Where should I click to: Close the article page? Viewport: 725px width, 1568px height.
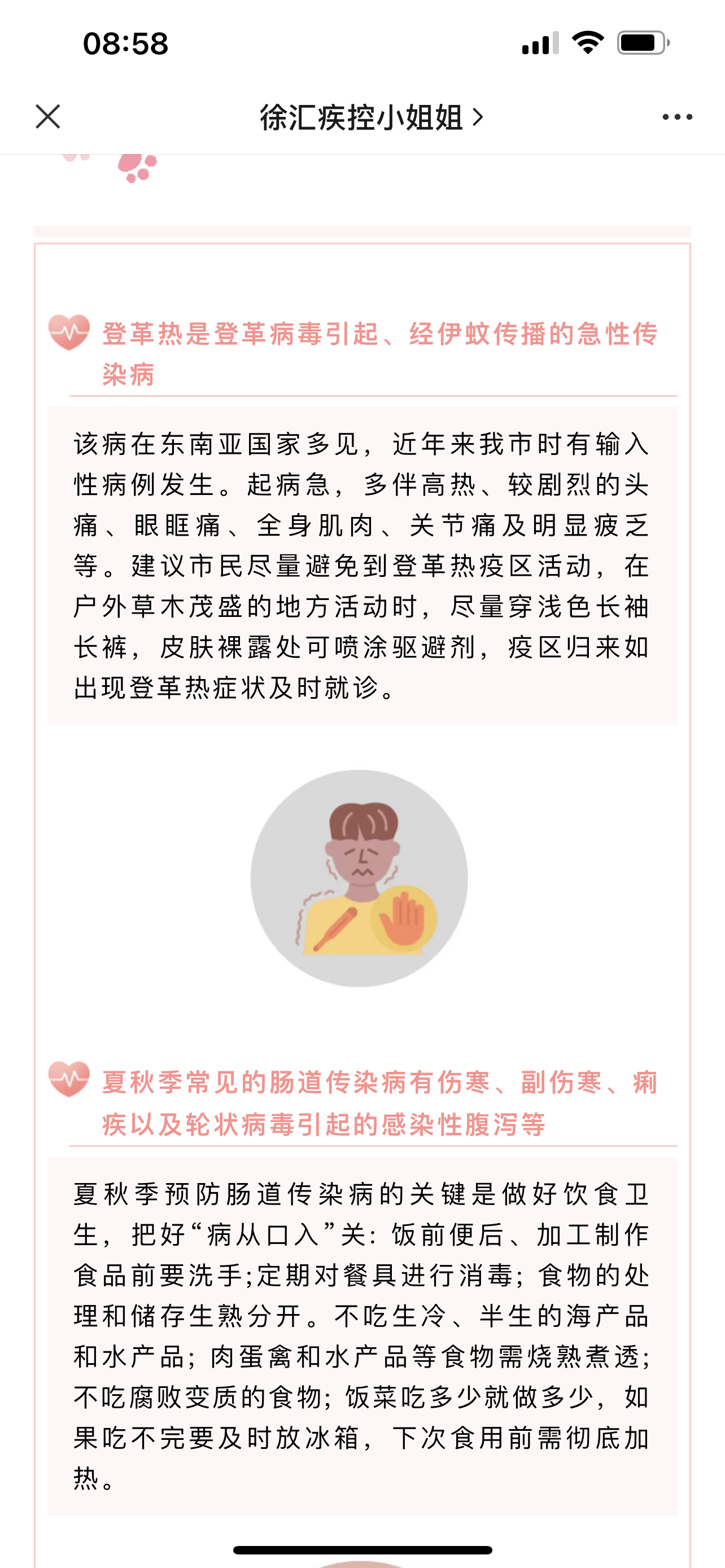point(48,116)
